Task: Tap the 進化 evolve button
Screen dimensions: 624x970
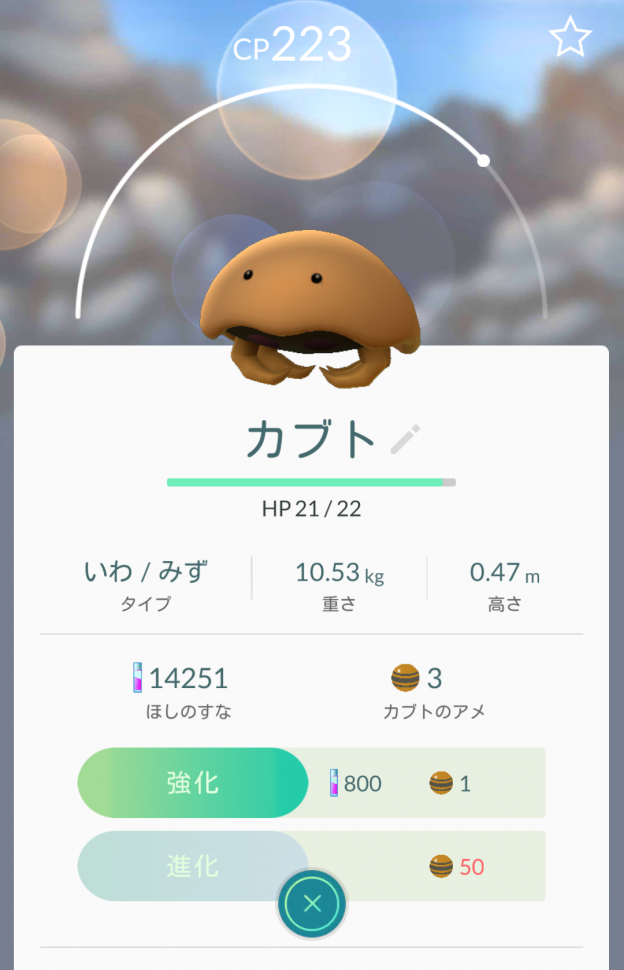Action: point(193,866)
